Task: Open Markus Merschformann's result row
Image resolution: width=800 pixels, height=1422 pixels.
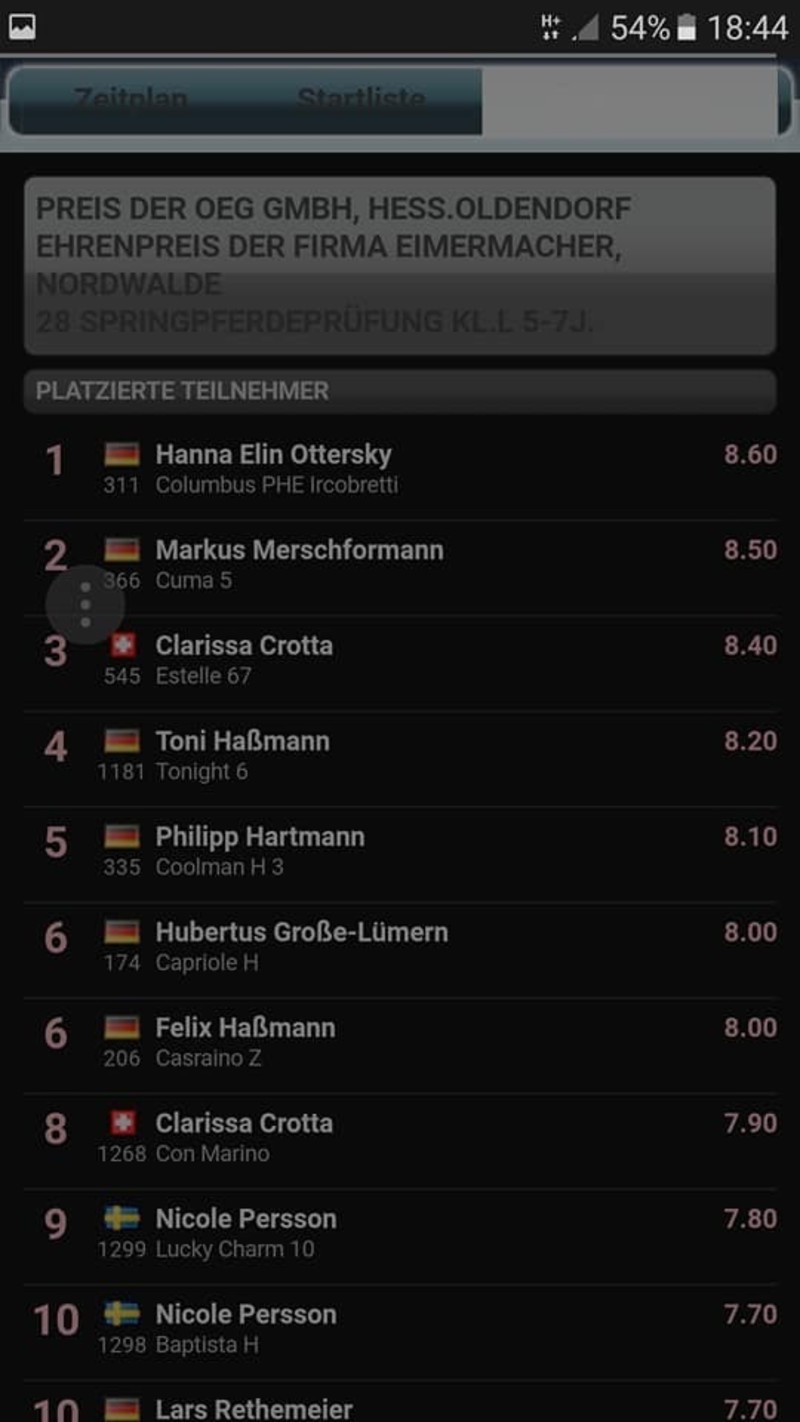Action: [400, 567]
